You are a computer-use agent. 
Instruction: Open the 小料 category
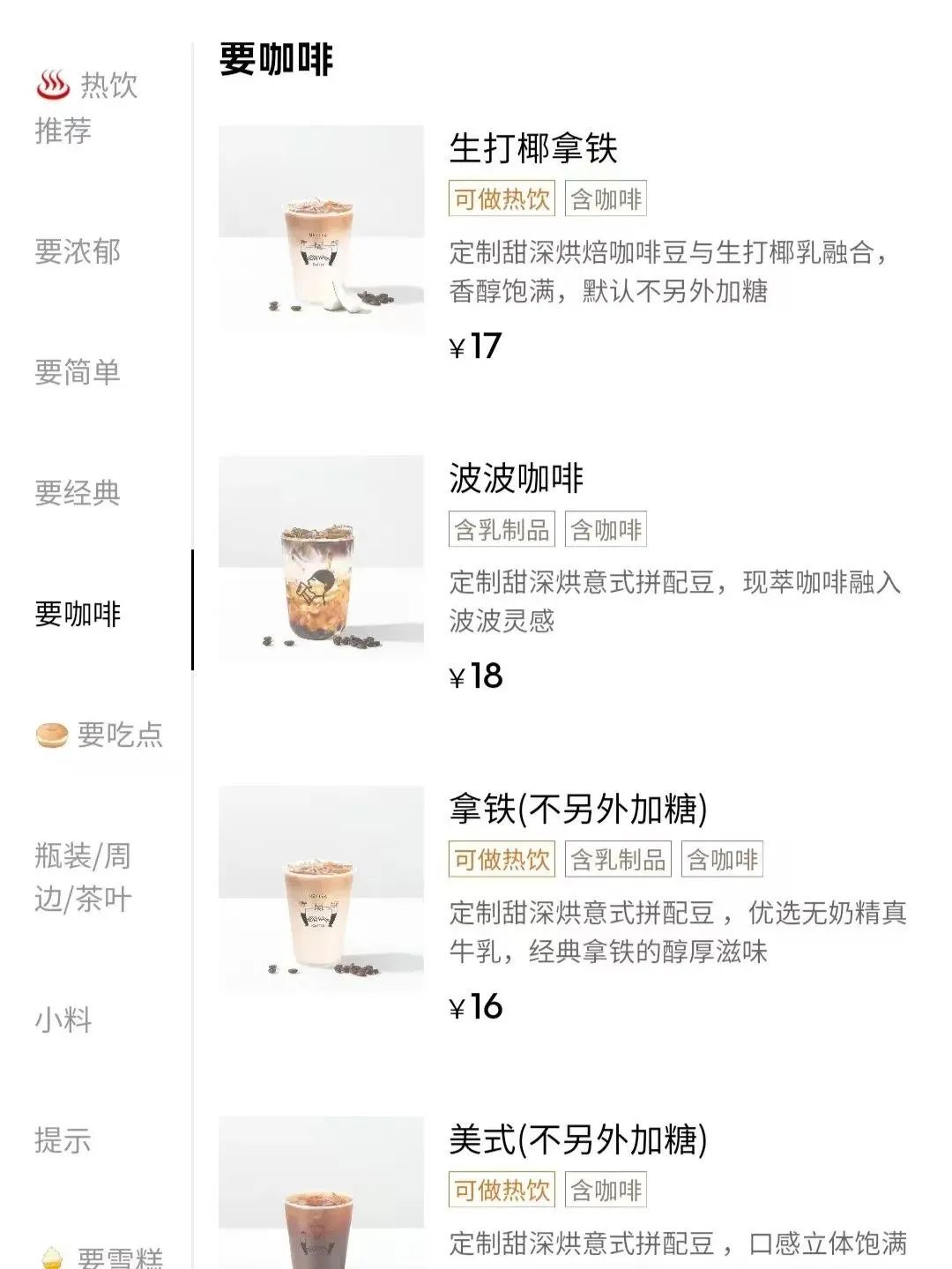[x=61, y=1020]
